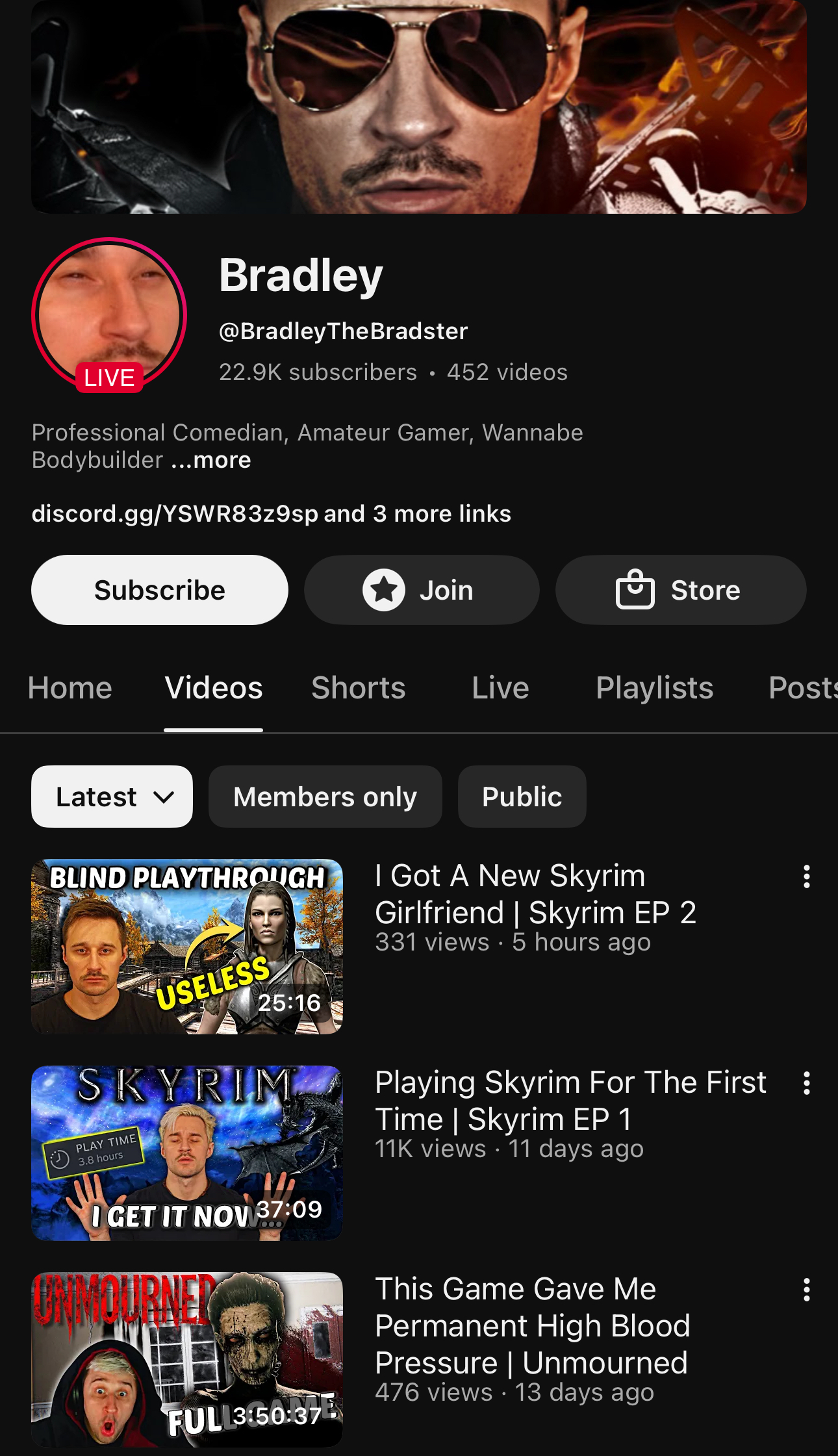
Task: Filter videos by Members only
Action: pos(325,797)
